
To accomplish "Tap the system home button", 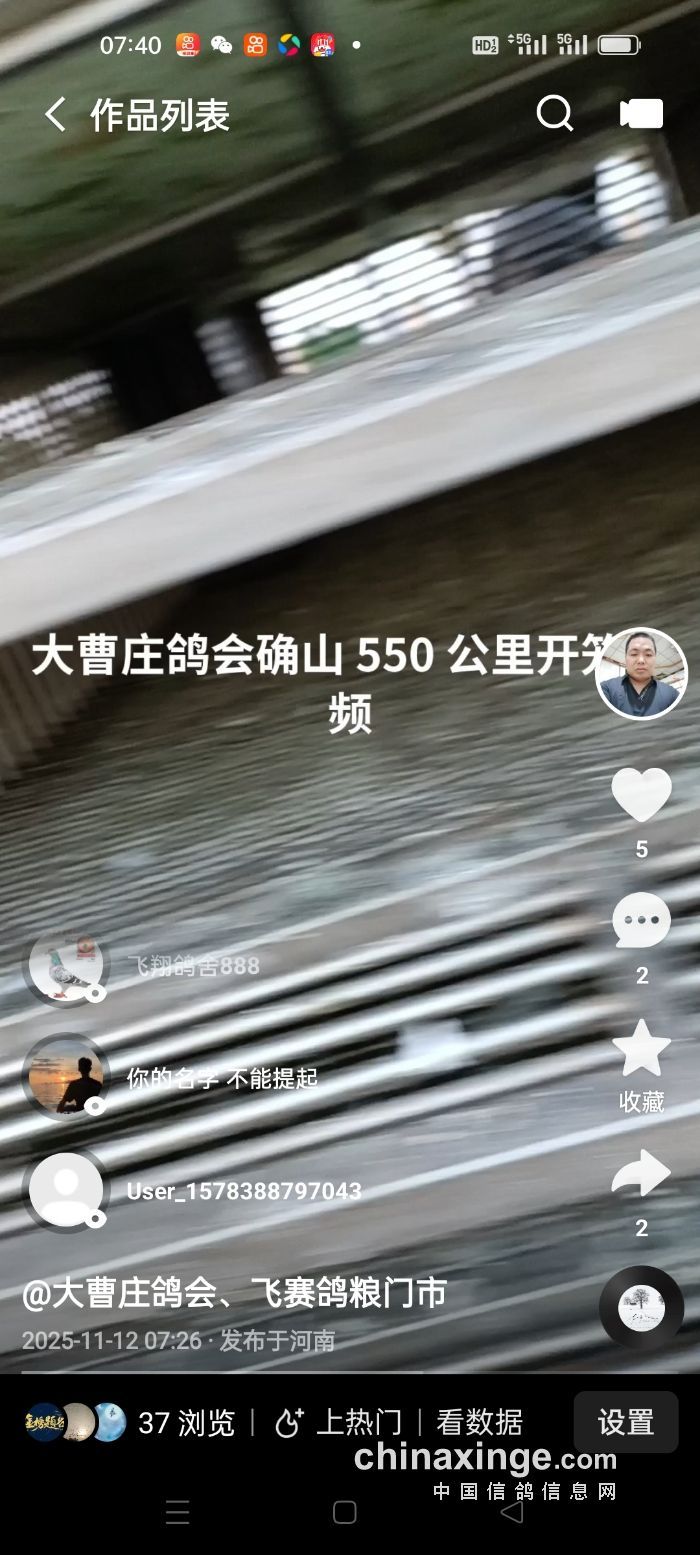I will tap(345, 1512).
